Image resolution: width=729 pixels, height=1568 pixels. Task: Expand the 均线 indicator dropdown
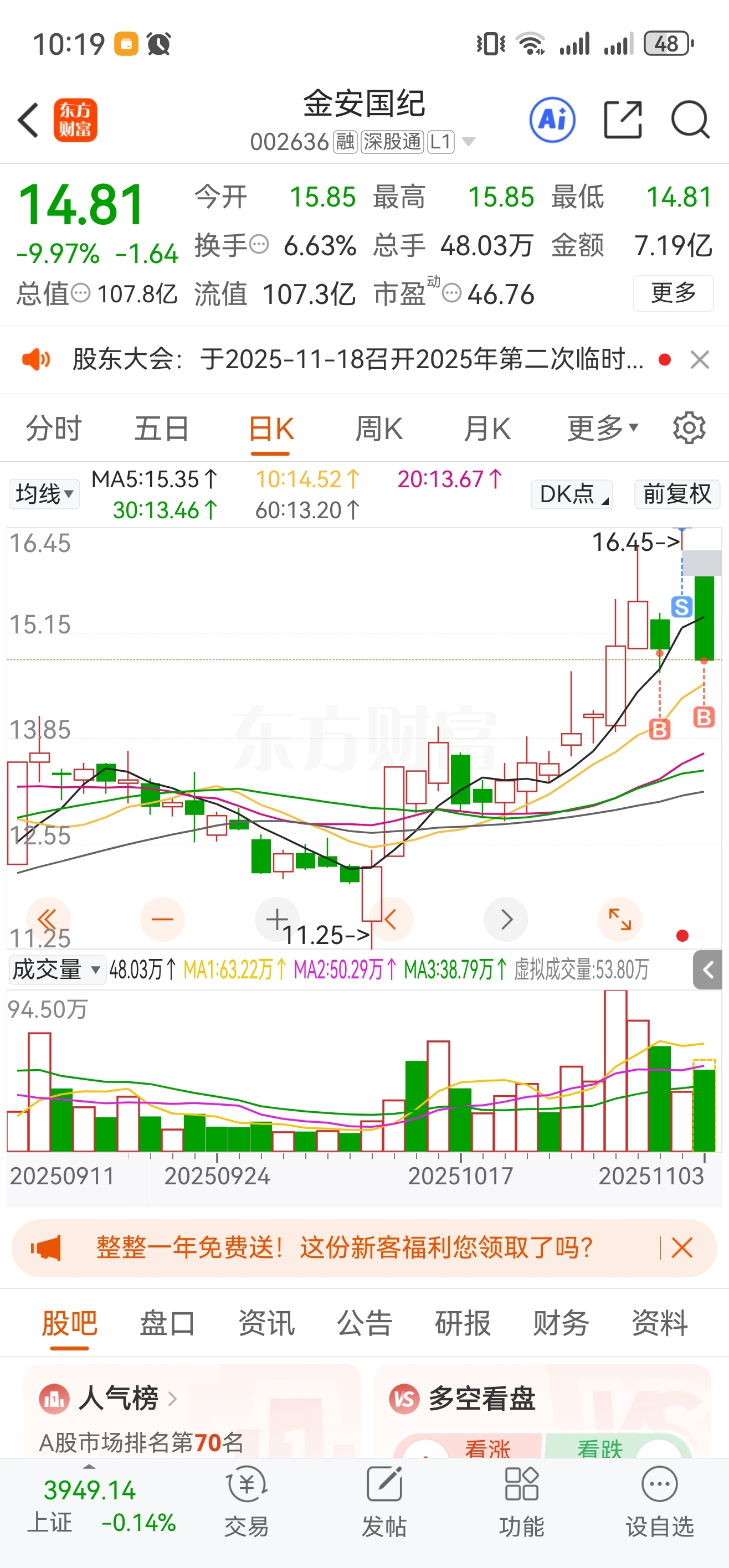point(44,494)
